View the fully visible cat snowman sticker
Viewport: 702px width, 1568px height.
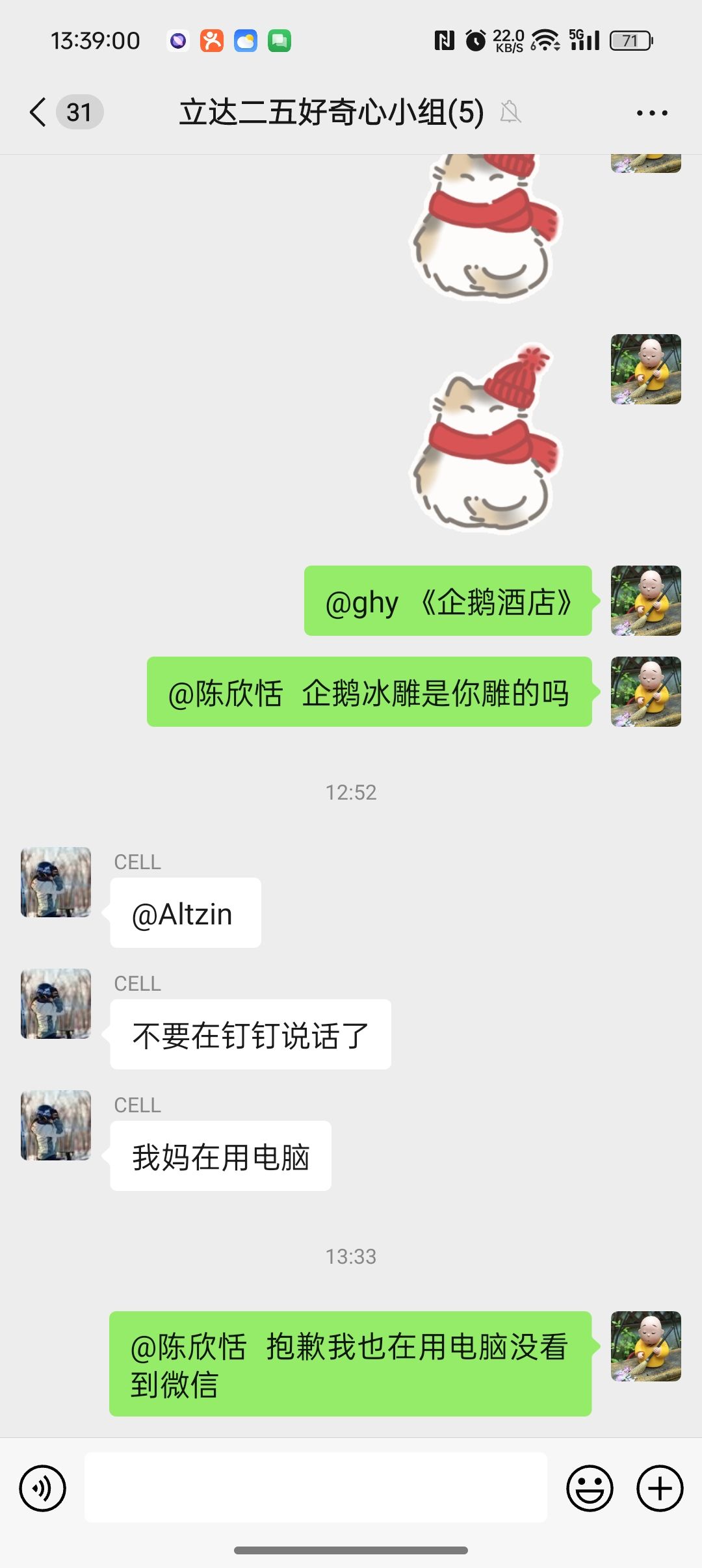tap(485, 439)
